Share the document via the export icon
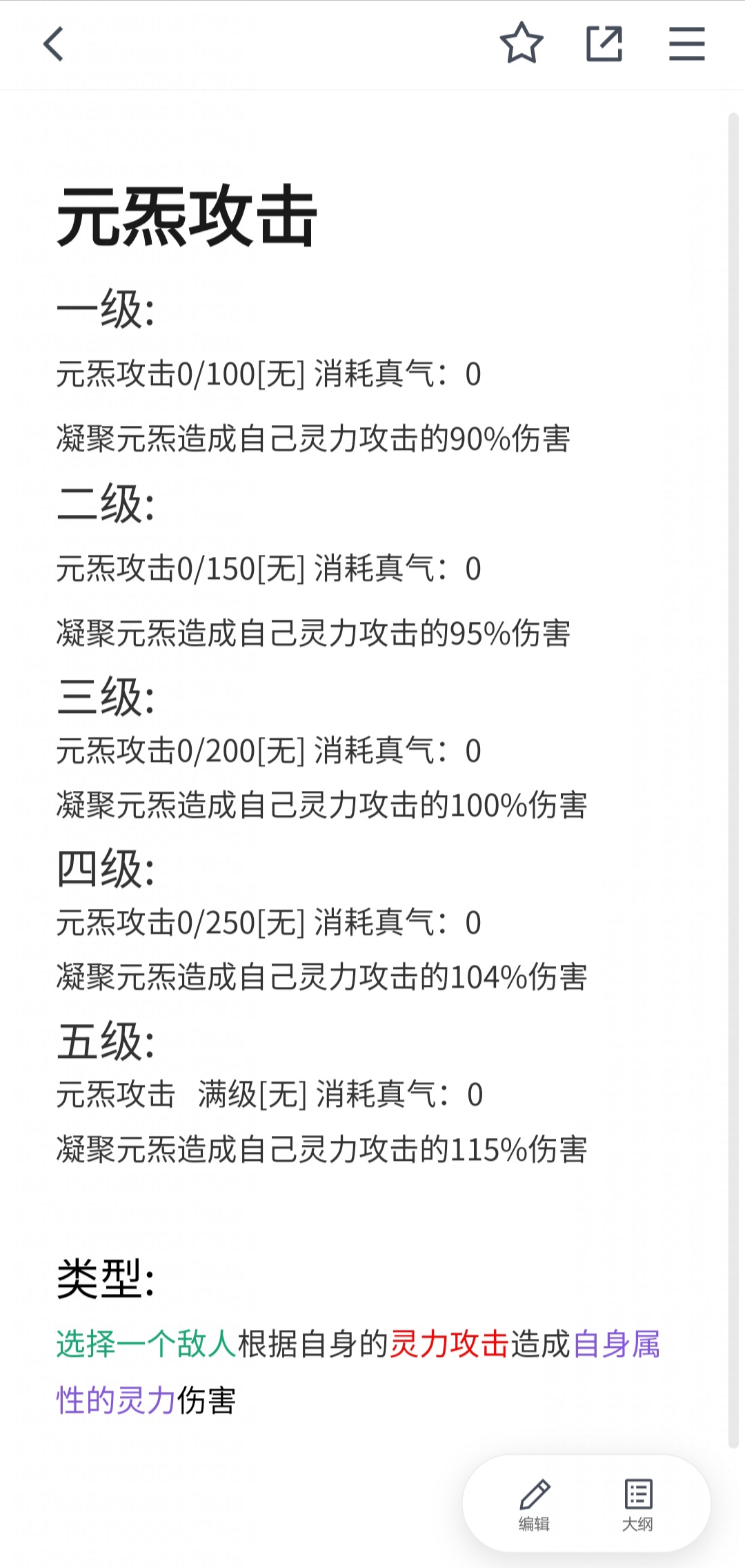This screenshot has width=745, height=1568. coord(604,44)
